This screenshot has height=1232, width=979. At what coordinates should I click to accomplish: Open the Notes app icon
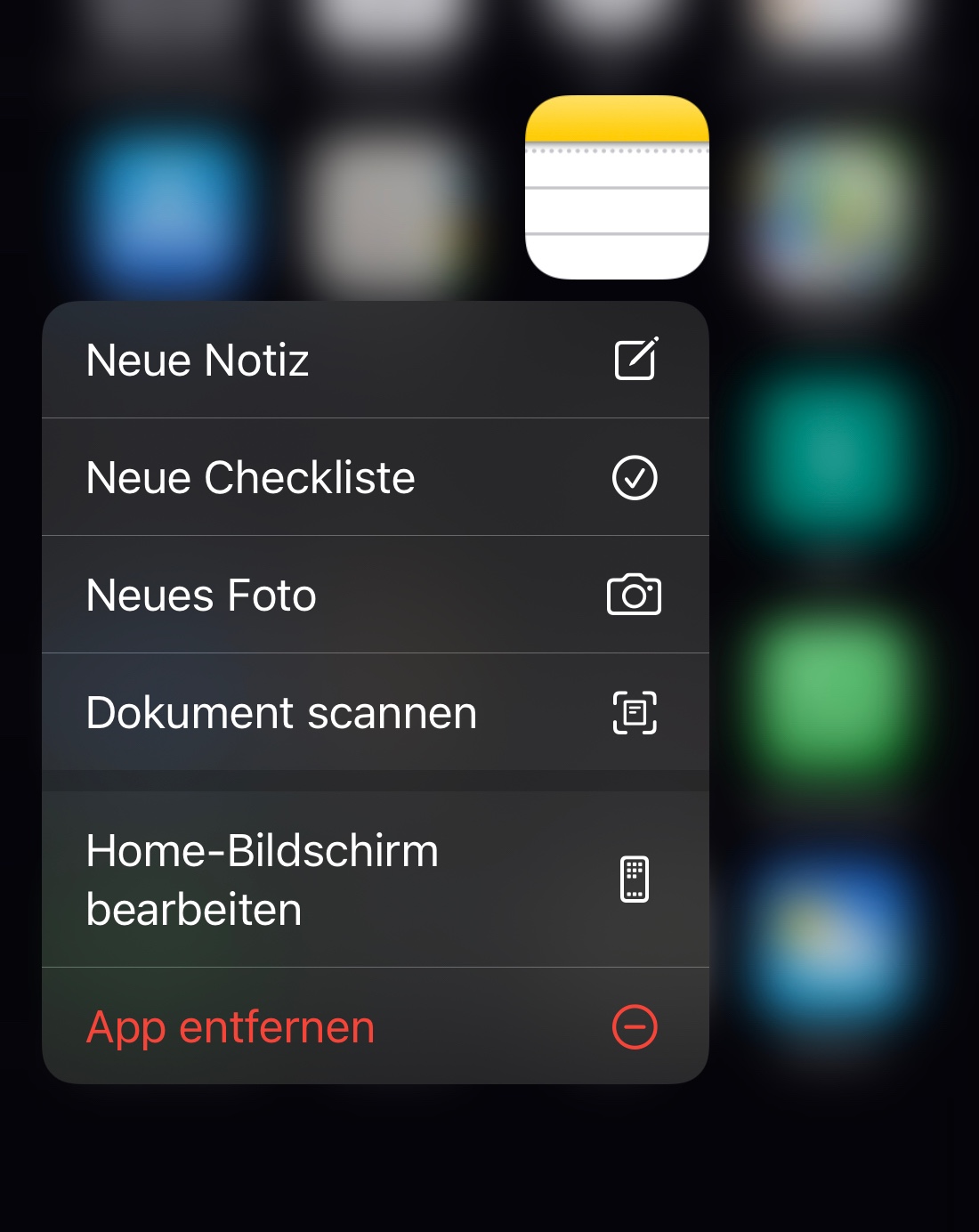[x=617, y=188]
